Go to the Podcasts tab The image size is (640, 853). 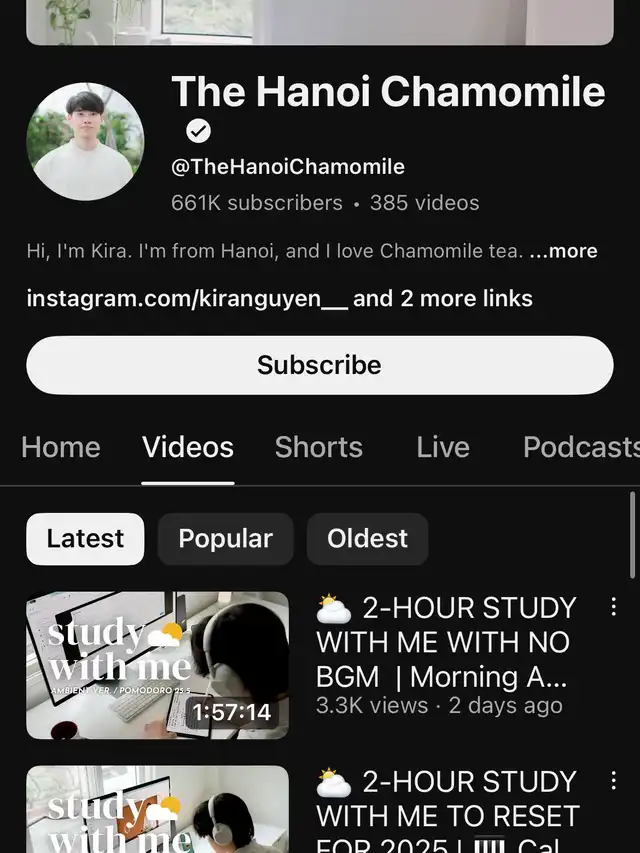[x=578, y=447]
